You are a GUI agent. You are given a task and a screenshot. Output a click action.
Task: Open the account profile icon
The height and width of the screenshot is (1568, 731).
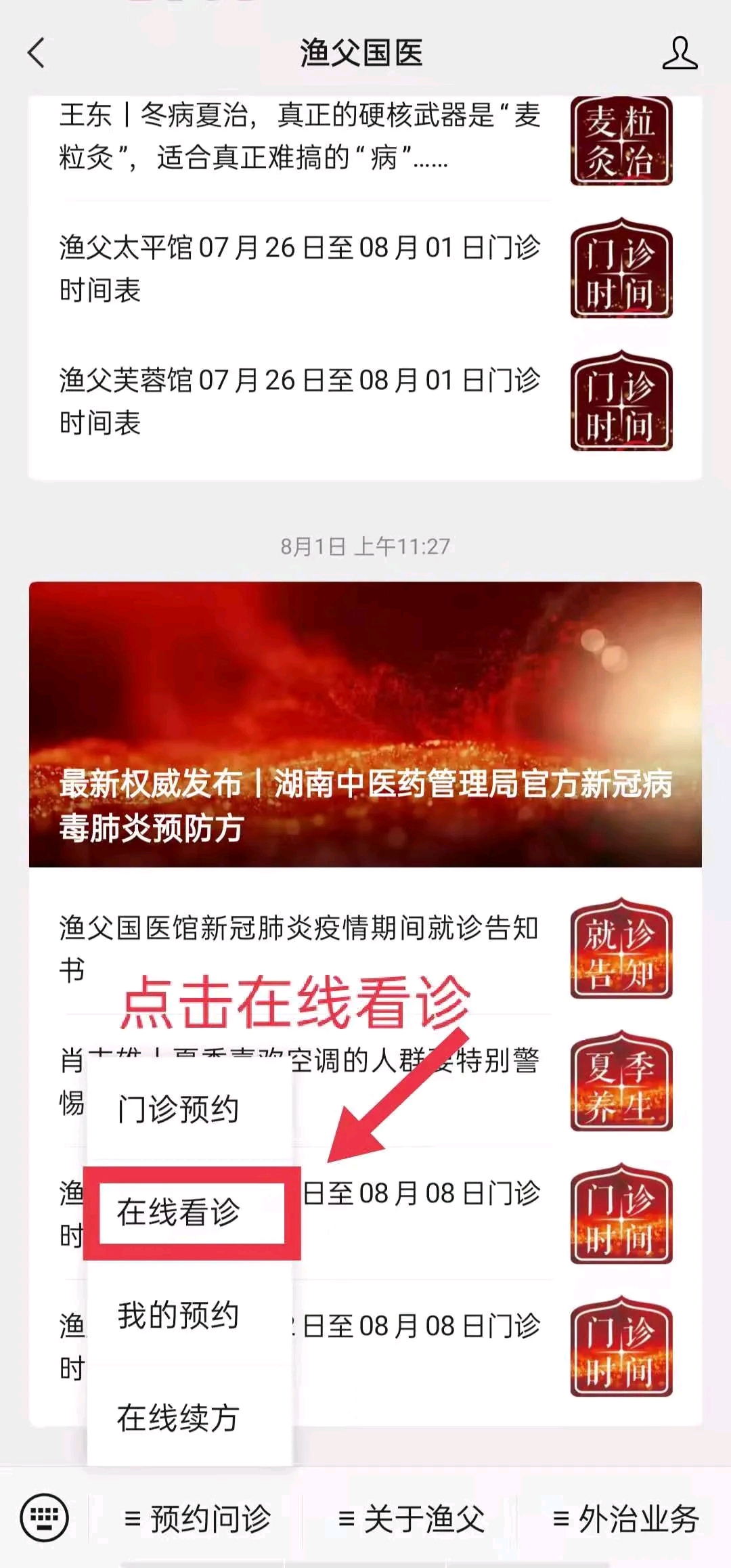point(679,53)
